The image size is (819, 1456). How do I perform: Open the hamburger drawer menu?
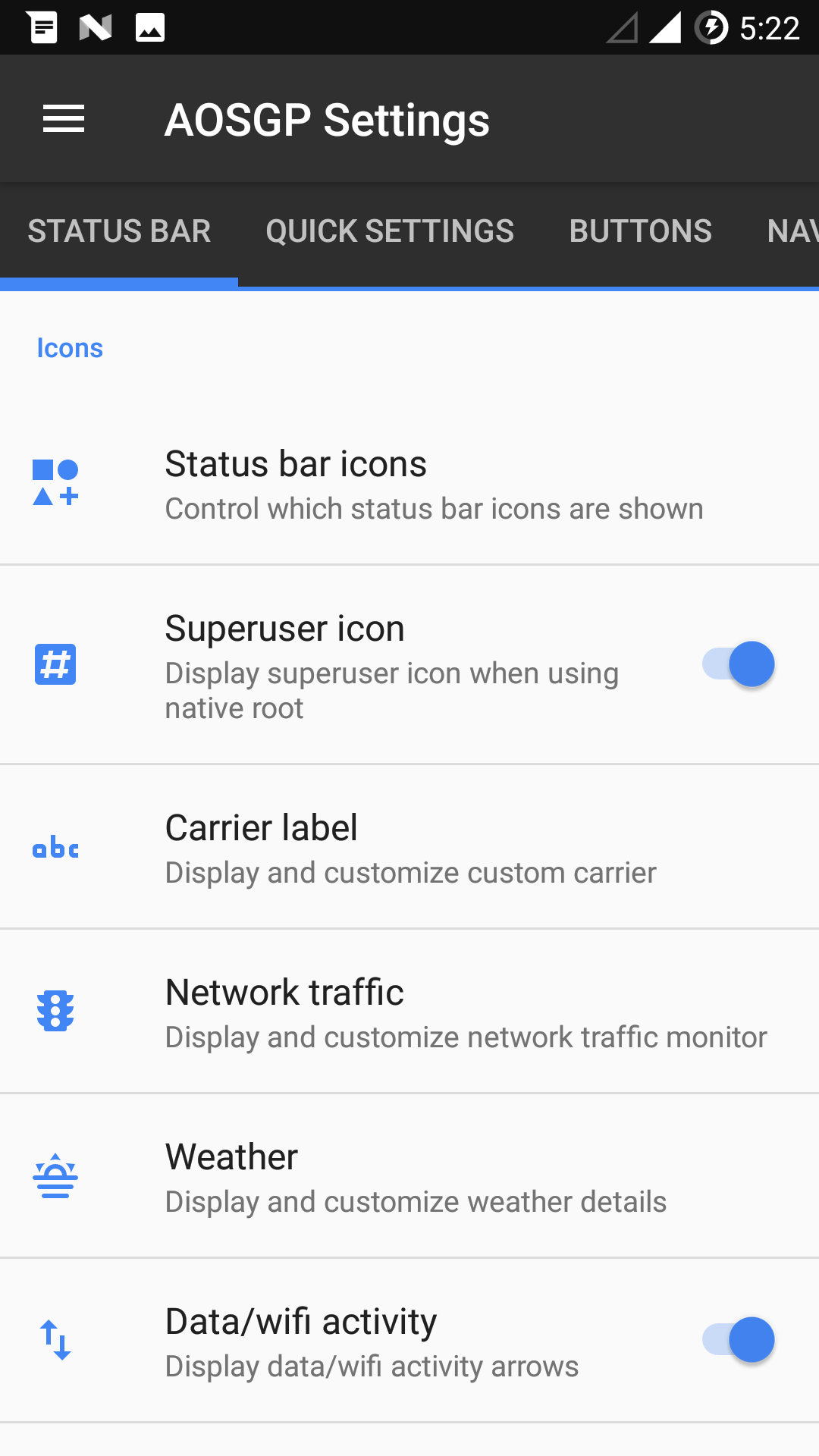tap(64, 119)
